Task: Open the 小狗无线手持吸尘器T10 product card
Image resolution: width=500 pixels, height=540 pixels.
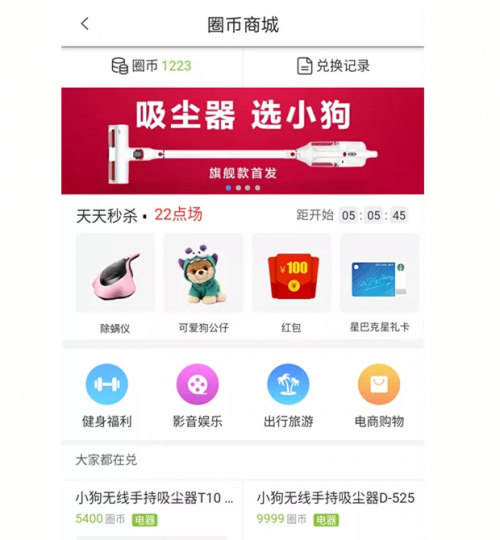Action: coord(152,510)
